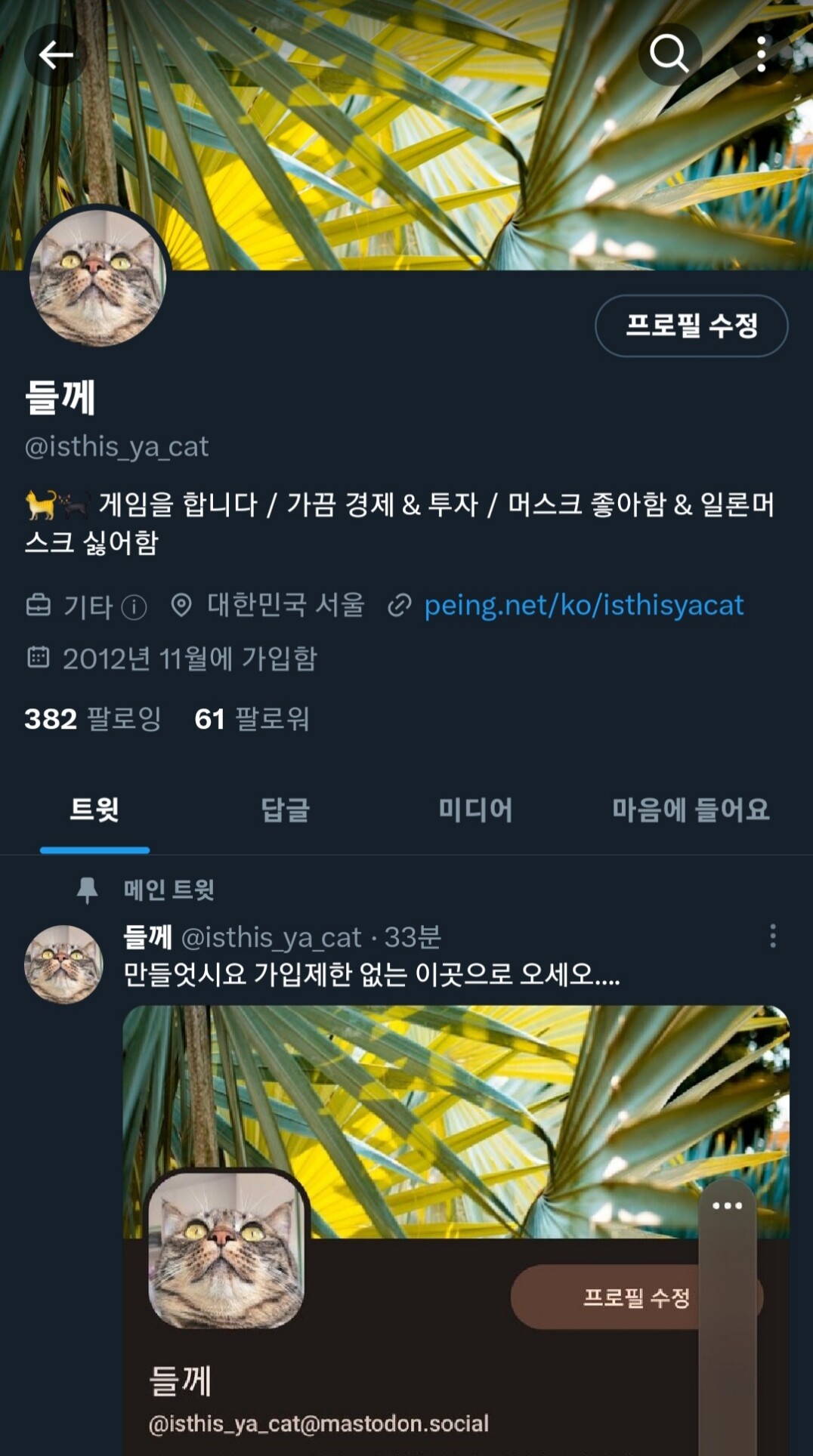Show info icon next to 기타
The width and height of the screenshot is (813, 1456).
[134, 606]
